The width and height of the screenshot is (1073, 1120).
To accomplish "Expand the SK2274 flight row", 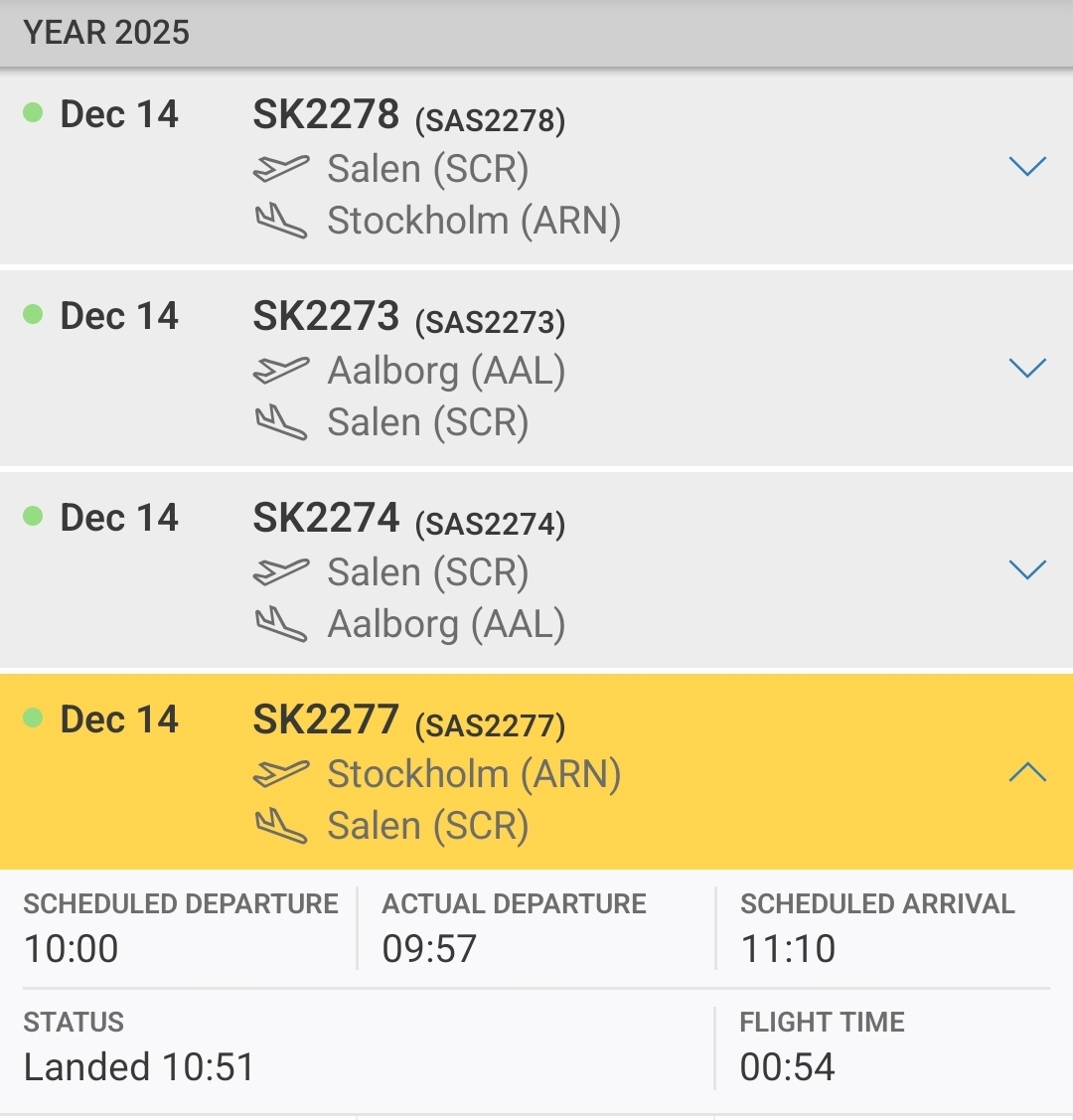I will coord(1027,569).
